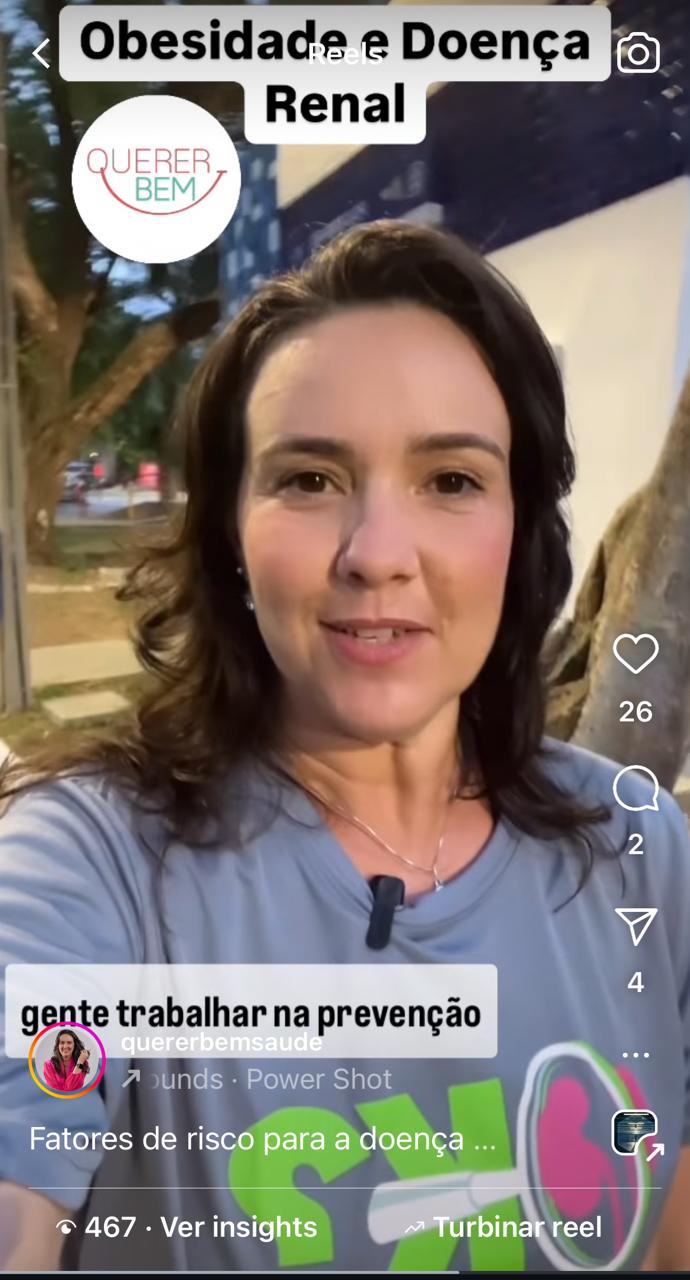
Task: Share this reel via the paper plane
Action: click(635, 927)
